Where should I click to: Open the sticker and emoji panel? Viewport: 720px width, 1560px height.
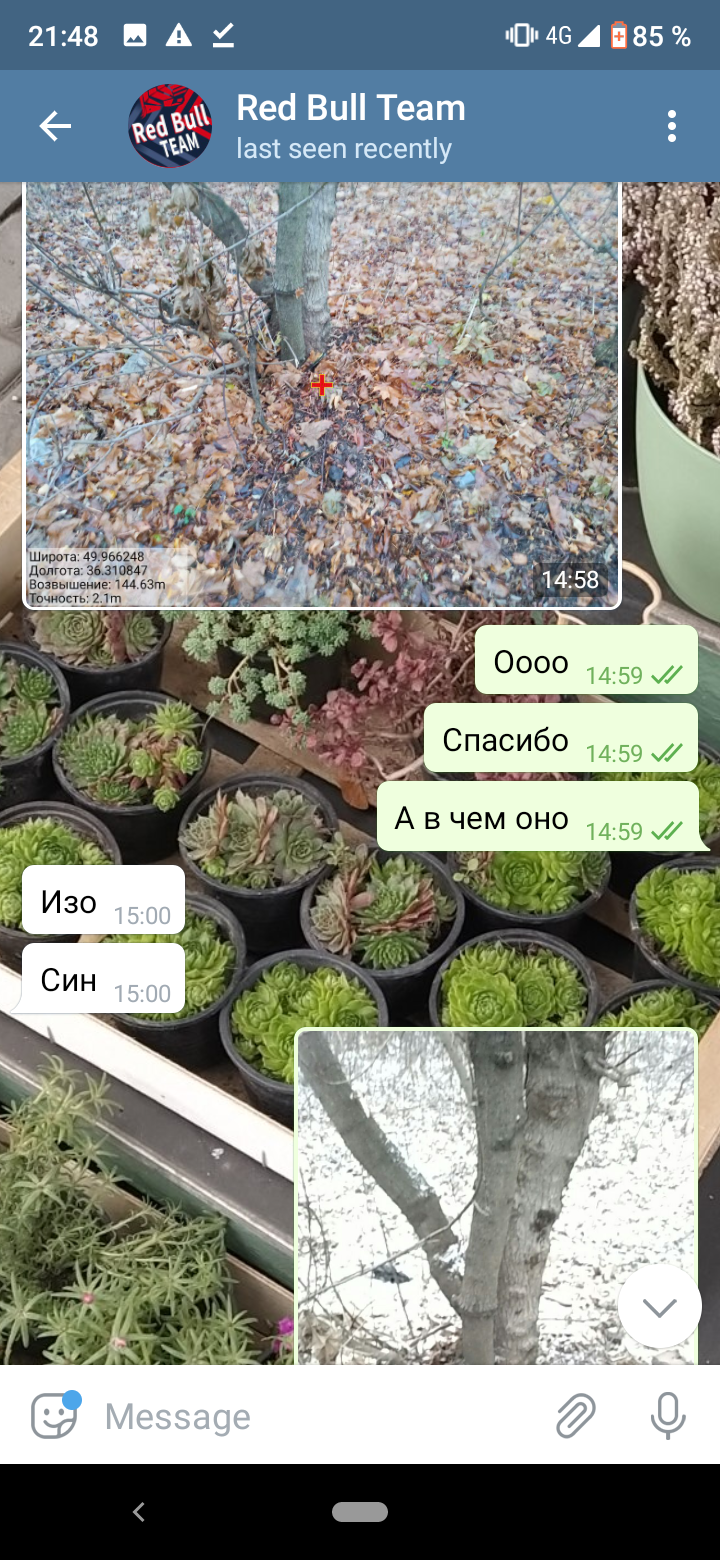click(55, 1416)
